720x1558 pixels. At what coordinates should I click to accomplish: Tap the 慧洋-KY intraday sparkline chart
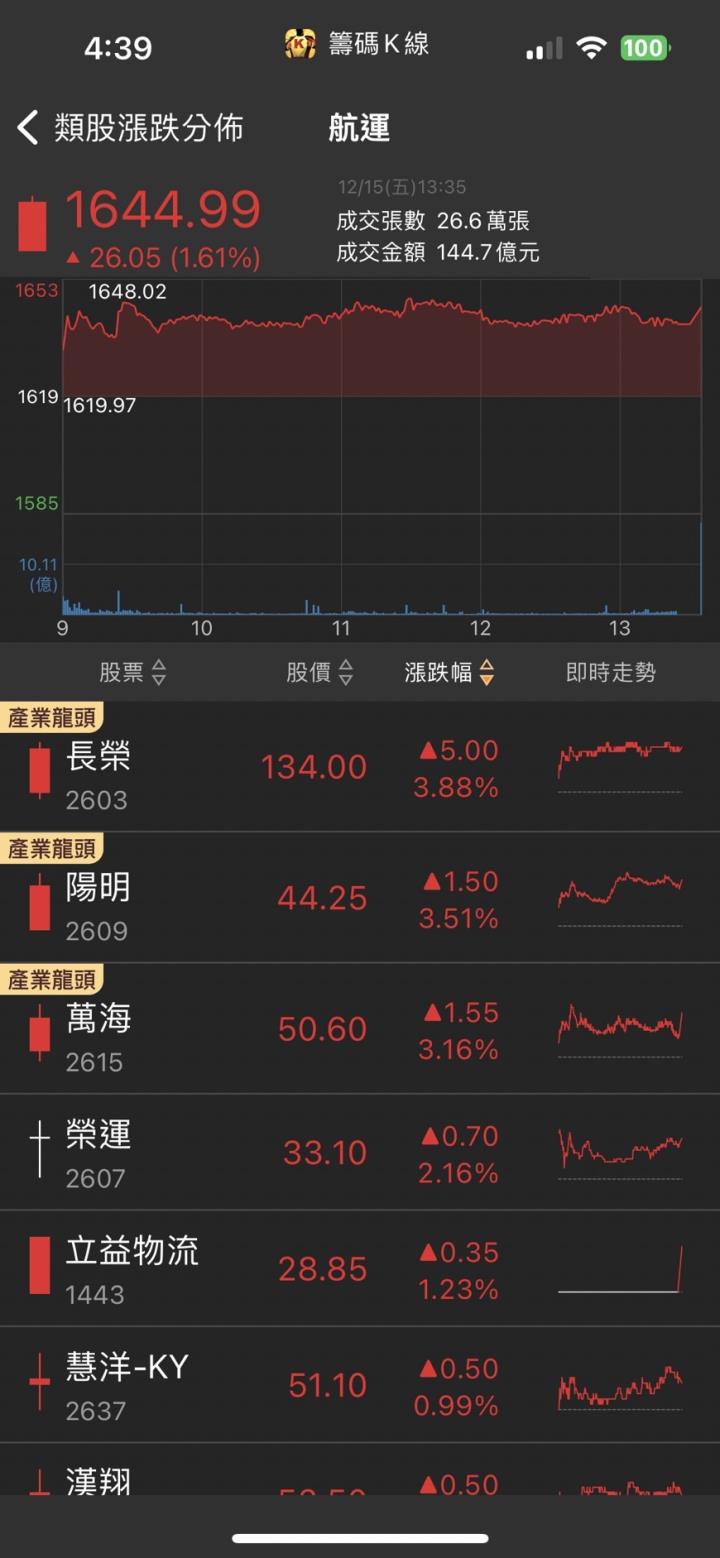pyautogui.click(x=620, y=1384)
